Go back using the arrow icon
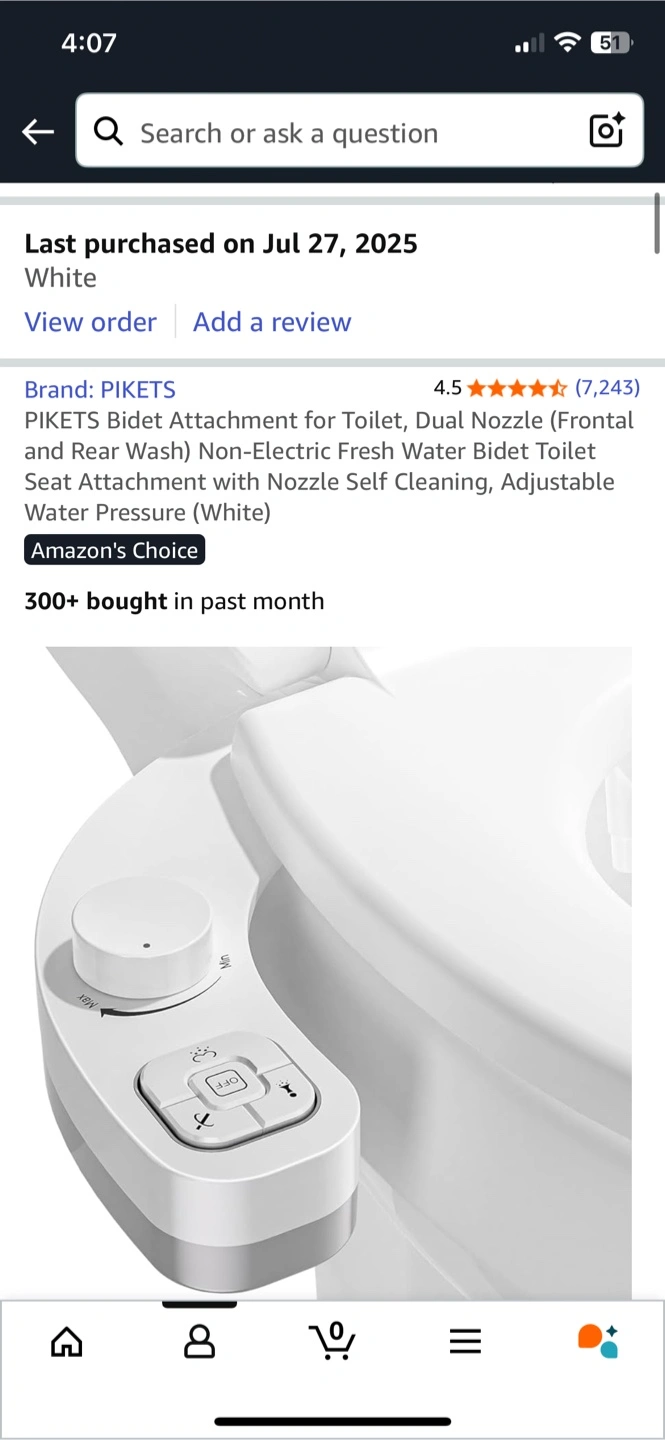This screenshot has height=1440, width=665. click(38, 132)
